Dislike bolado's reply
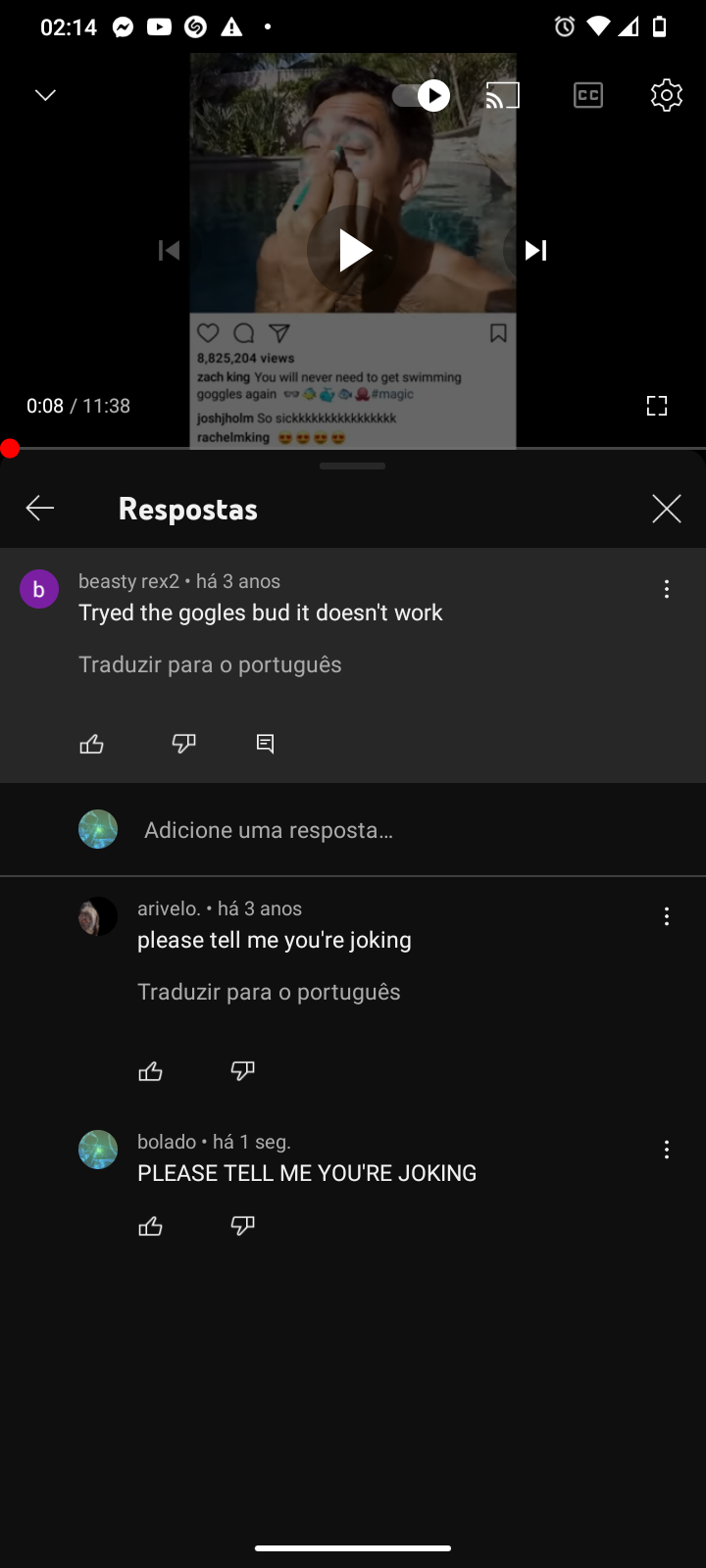The height and width of the screenshot is (1568, 706). pos(243,1226)
